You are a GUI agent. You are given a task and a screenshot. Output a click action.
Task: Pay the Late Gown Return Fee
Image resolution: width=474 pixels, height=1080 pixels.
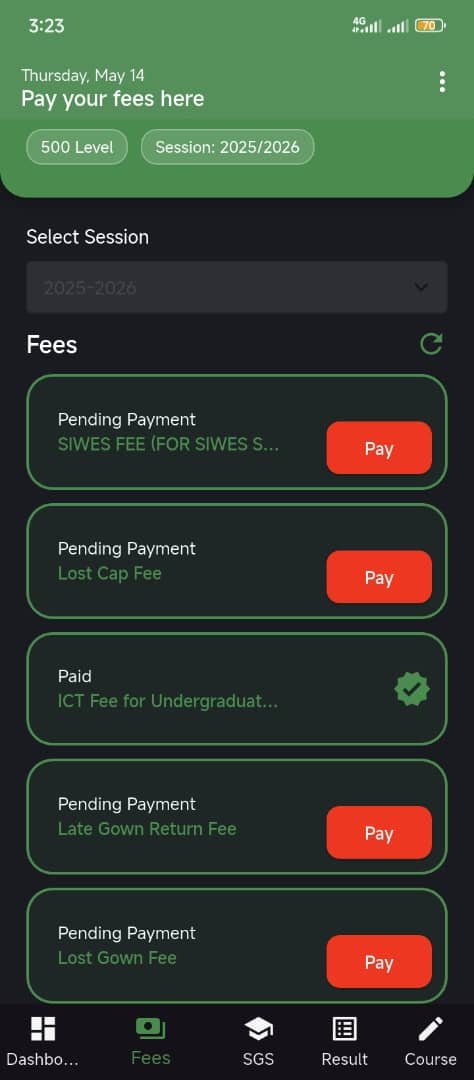tap(379, 833)
